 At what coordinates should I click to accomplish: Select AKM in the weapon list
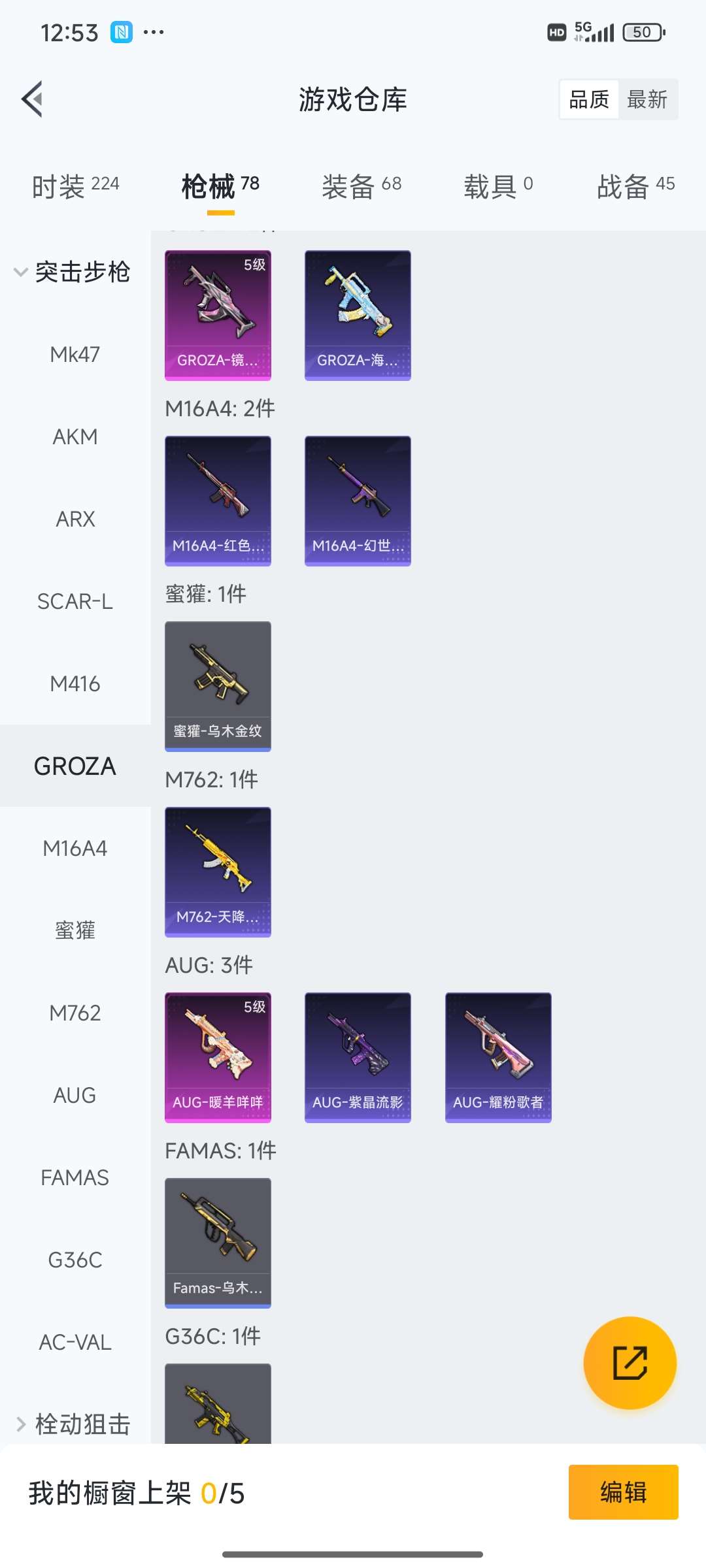(x=75, y=436)
